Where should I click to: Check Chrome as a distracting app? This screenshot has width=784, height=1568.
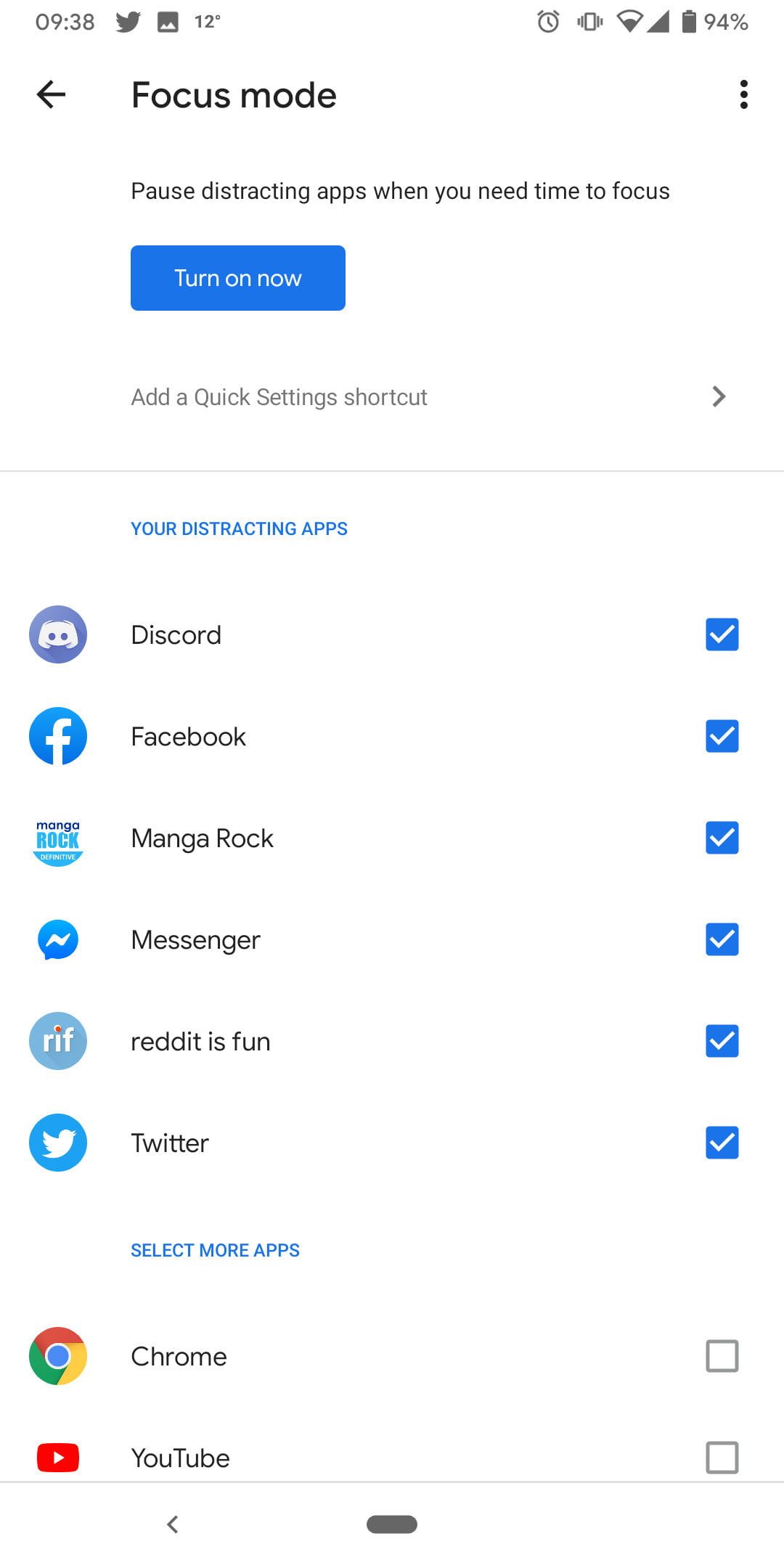click(722, 1356)
